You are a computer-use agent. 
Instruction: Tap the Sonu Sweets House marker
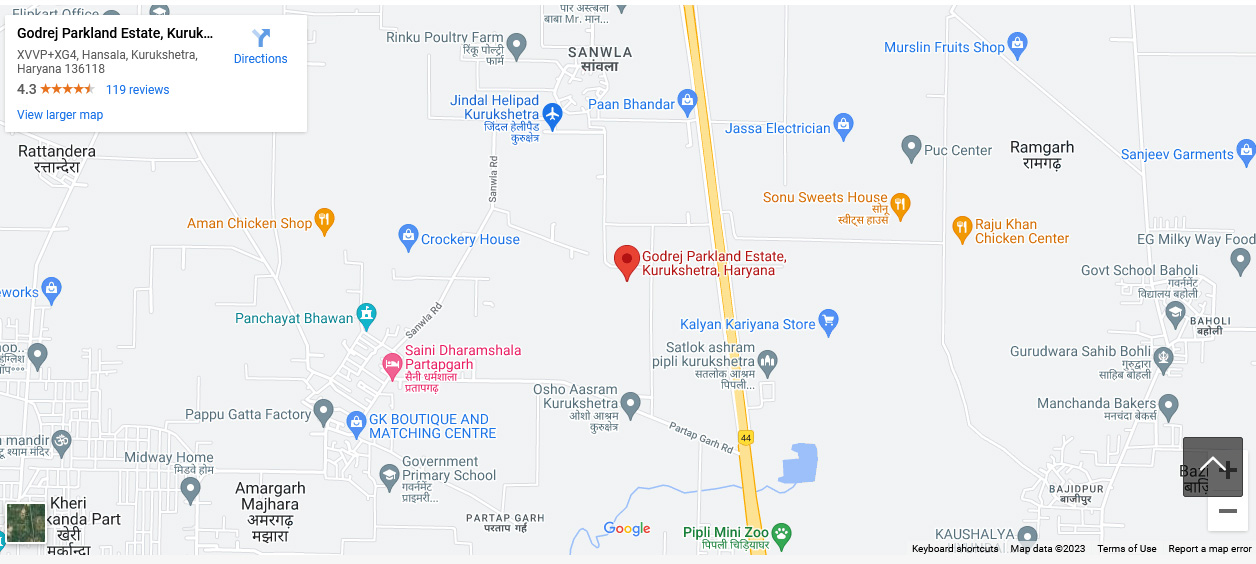[x=900, y=206]
